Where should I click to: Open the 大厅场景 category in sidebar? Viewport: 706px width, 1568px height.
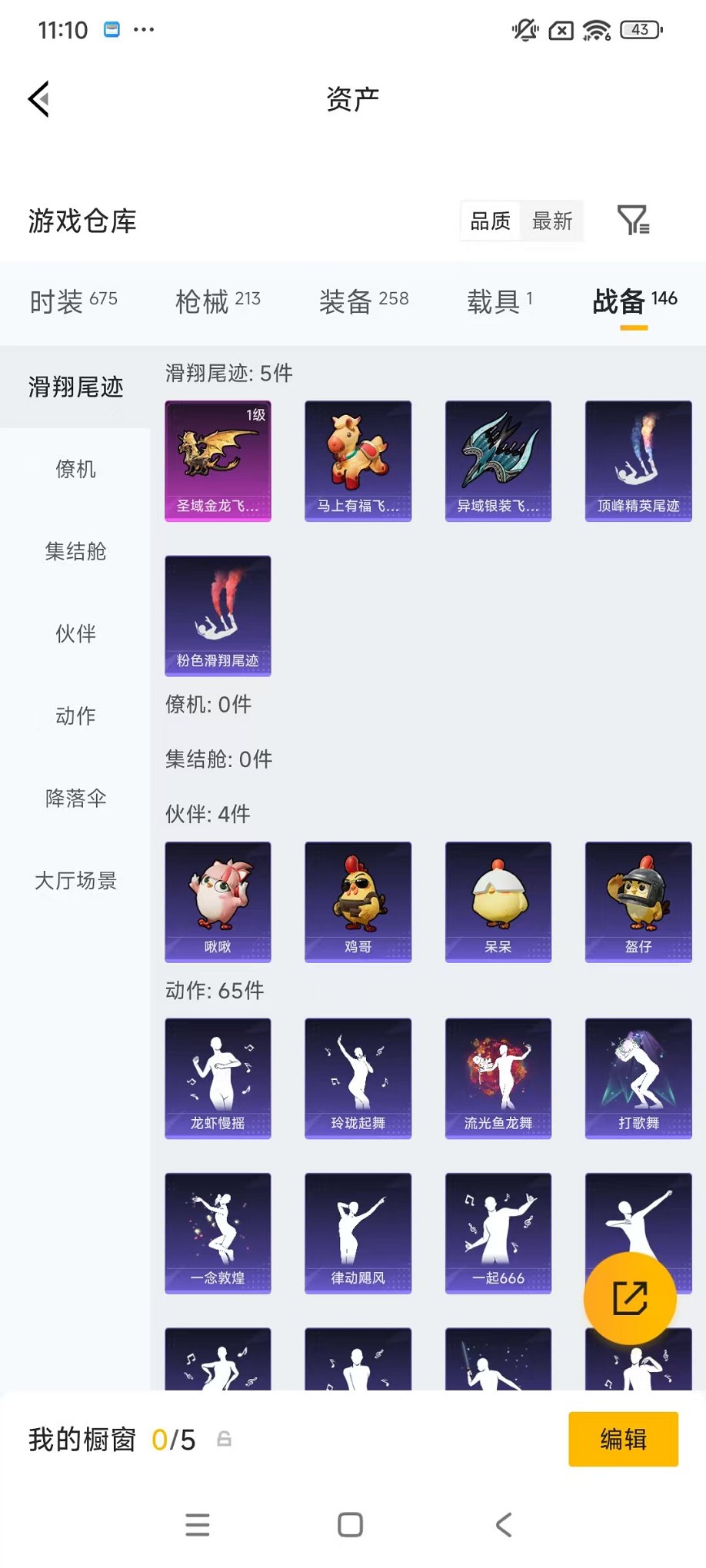(75, 882)
